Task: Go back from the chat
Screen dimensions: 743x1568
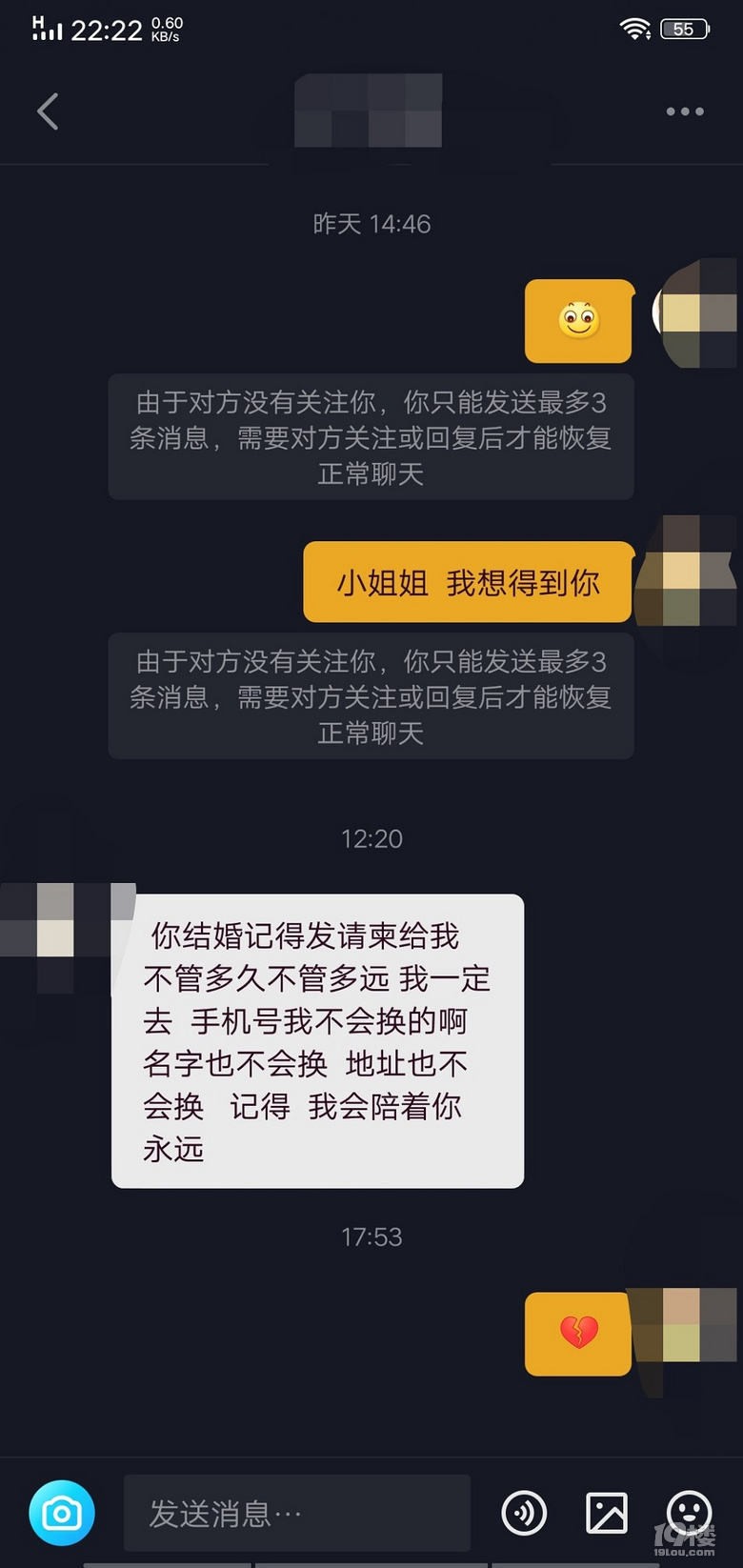Action: coord(48,111)
